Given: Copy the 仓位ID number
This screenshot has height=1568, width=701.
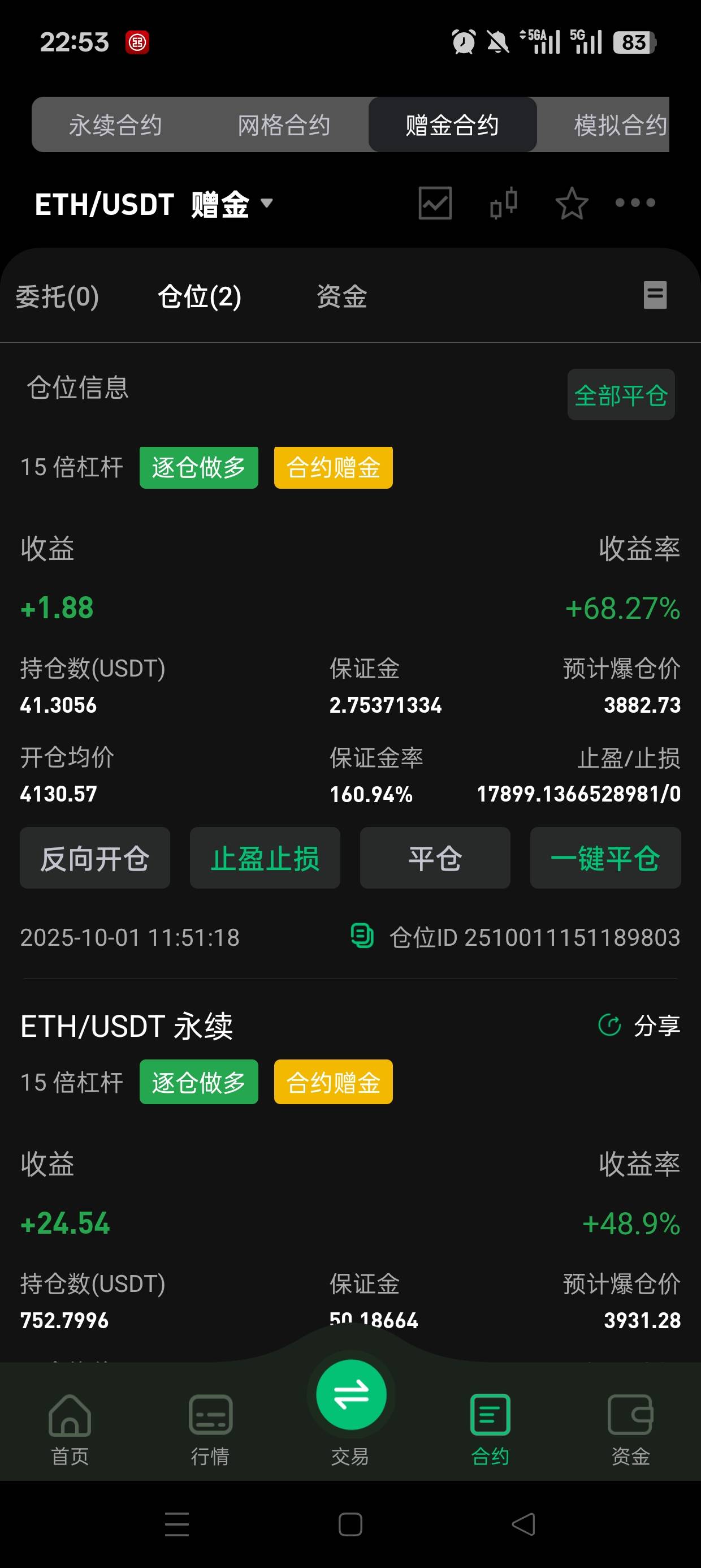Looking at the screenshot, I should (x=363, y=936).
